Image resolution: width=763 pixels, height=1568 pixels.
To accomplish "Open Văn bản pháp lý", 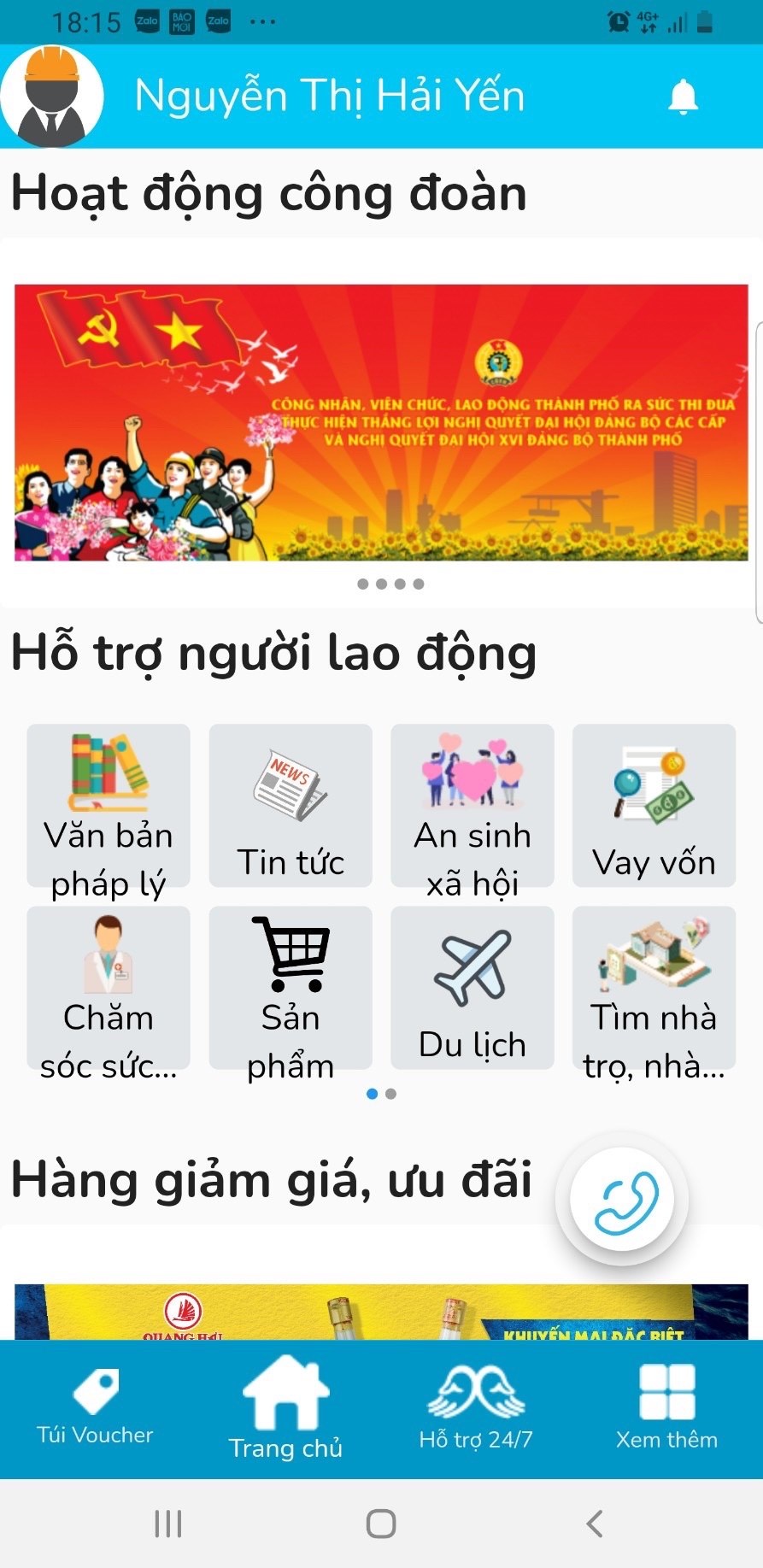I will pos(109,806).
